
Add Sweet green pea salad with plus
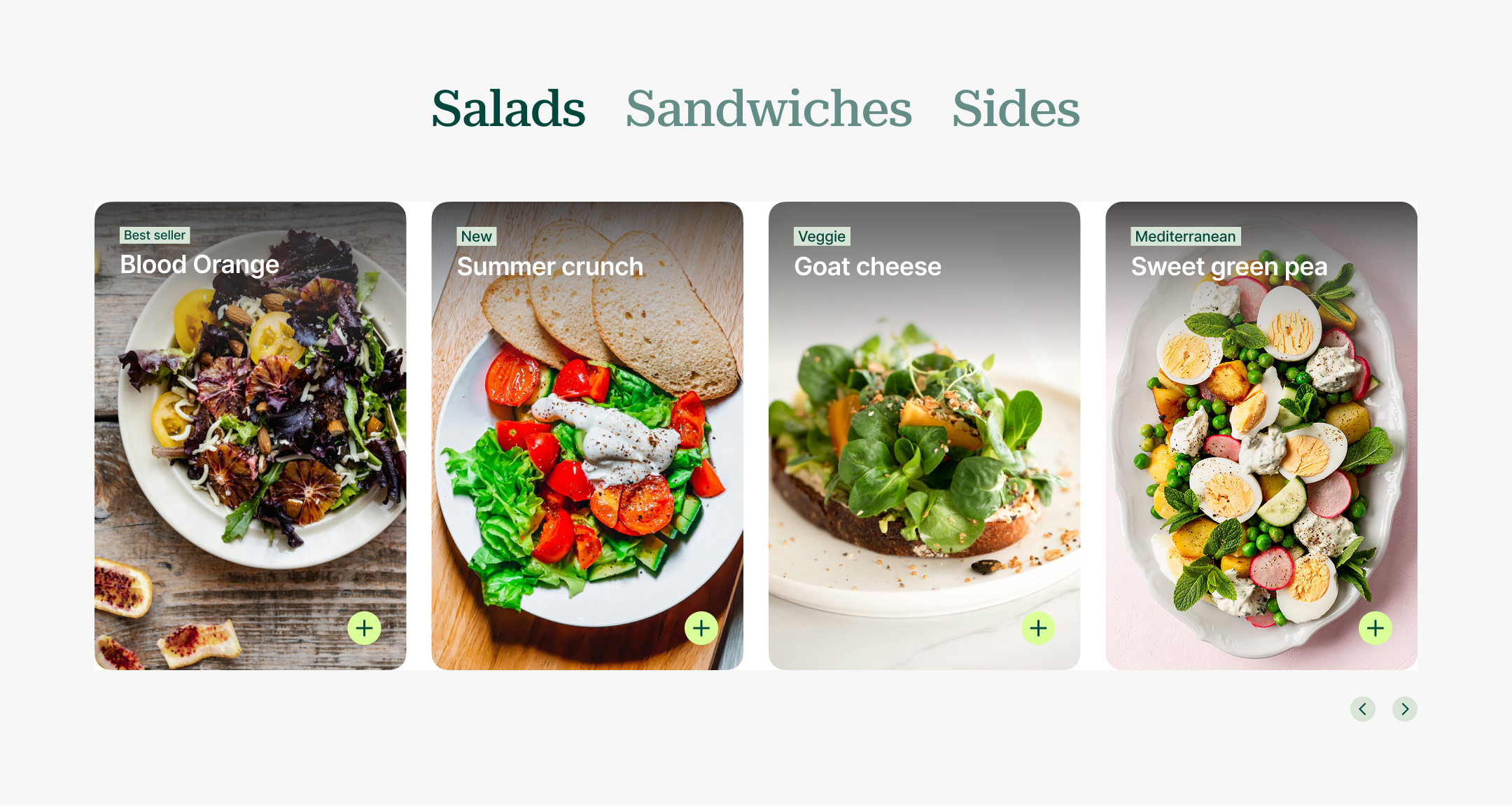(1375, 628)
